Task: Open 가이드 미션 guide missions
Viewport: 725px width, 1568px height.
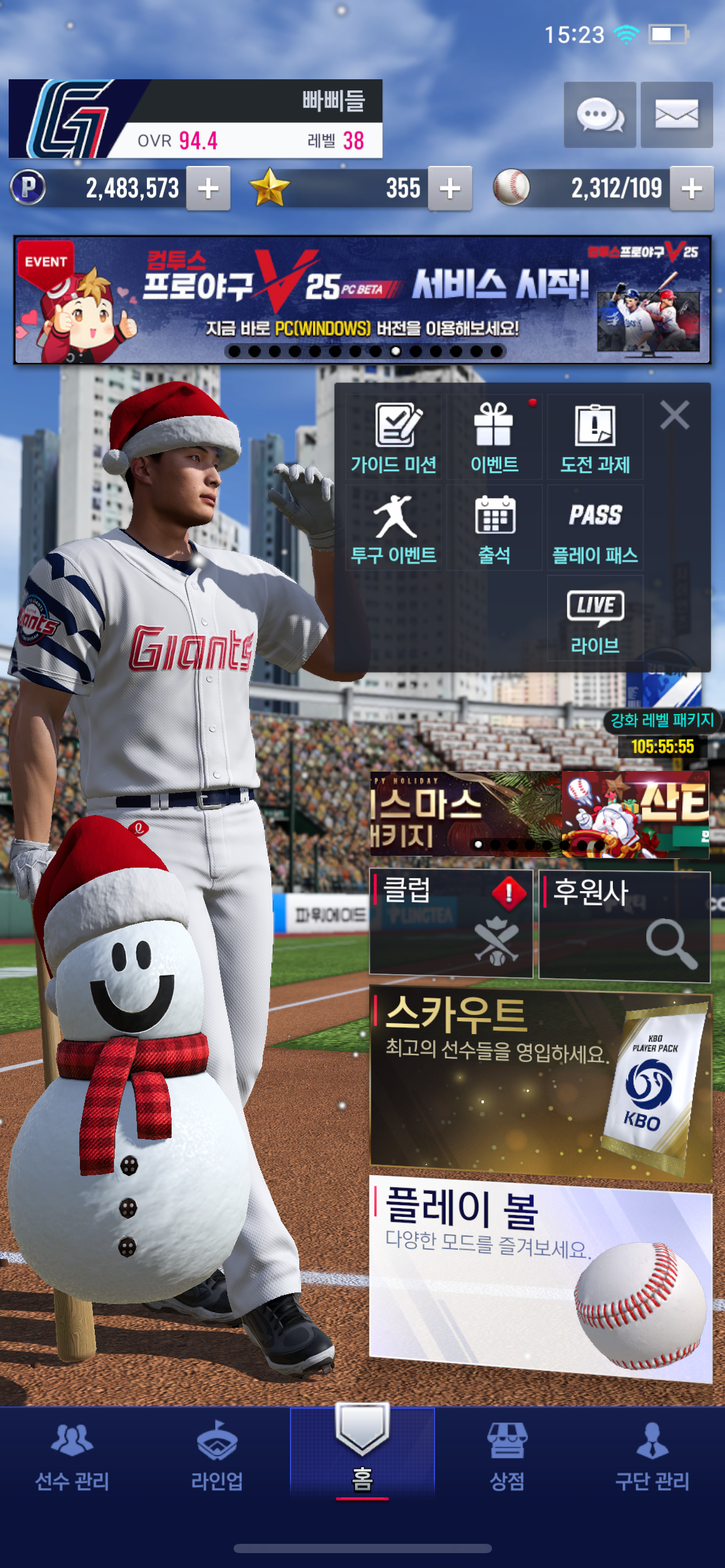Action: tap(393, 438)
